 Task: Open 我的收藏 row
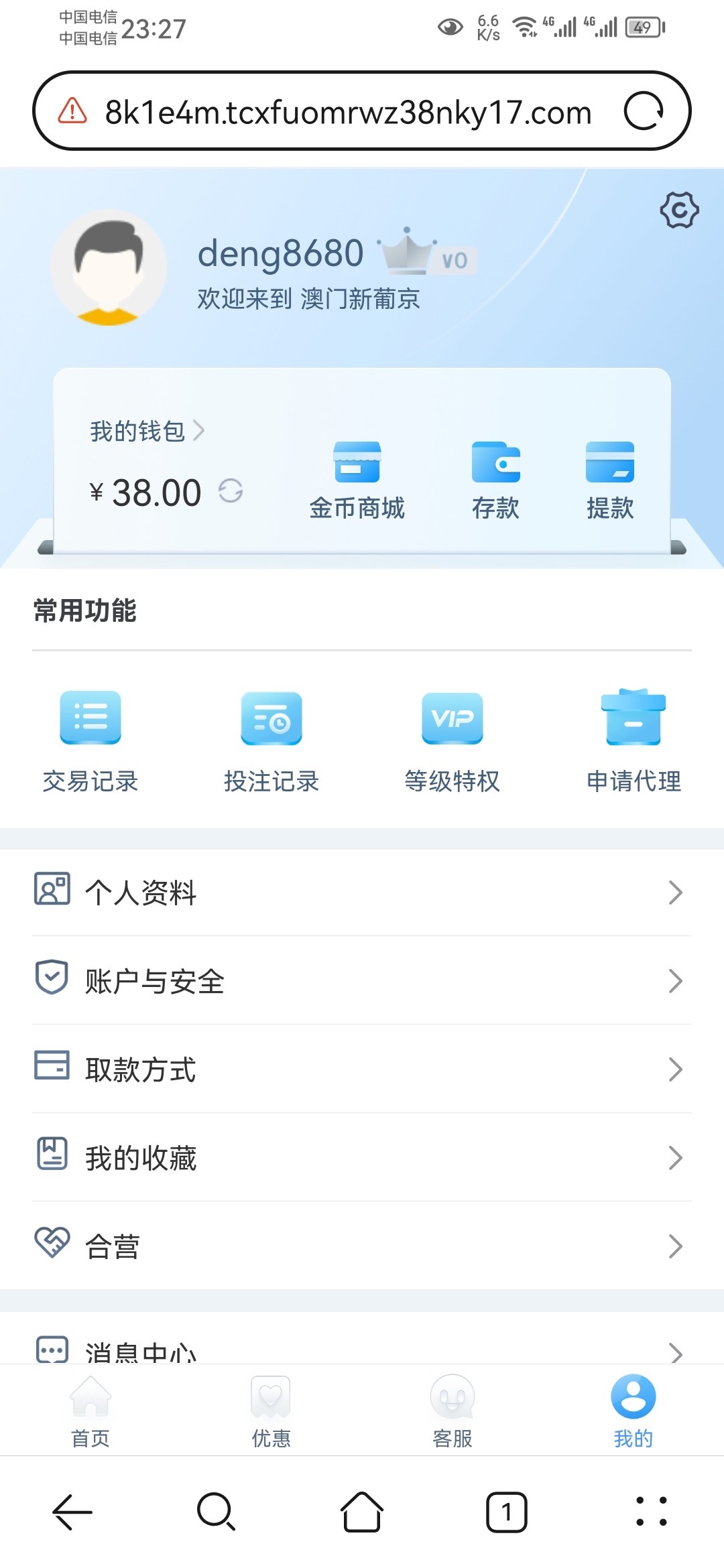coord(362,1158)
